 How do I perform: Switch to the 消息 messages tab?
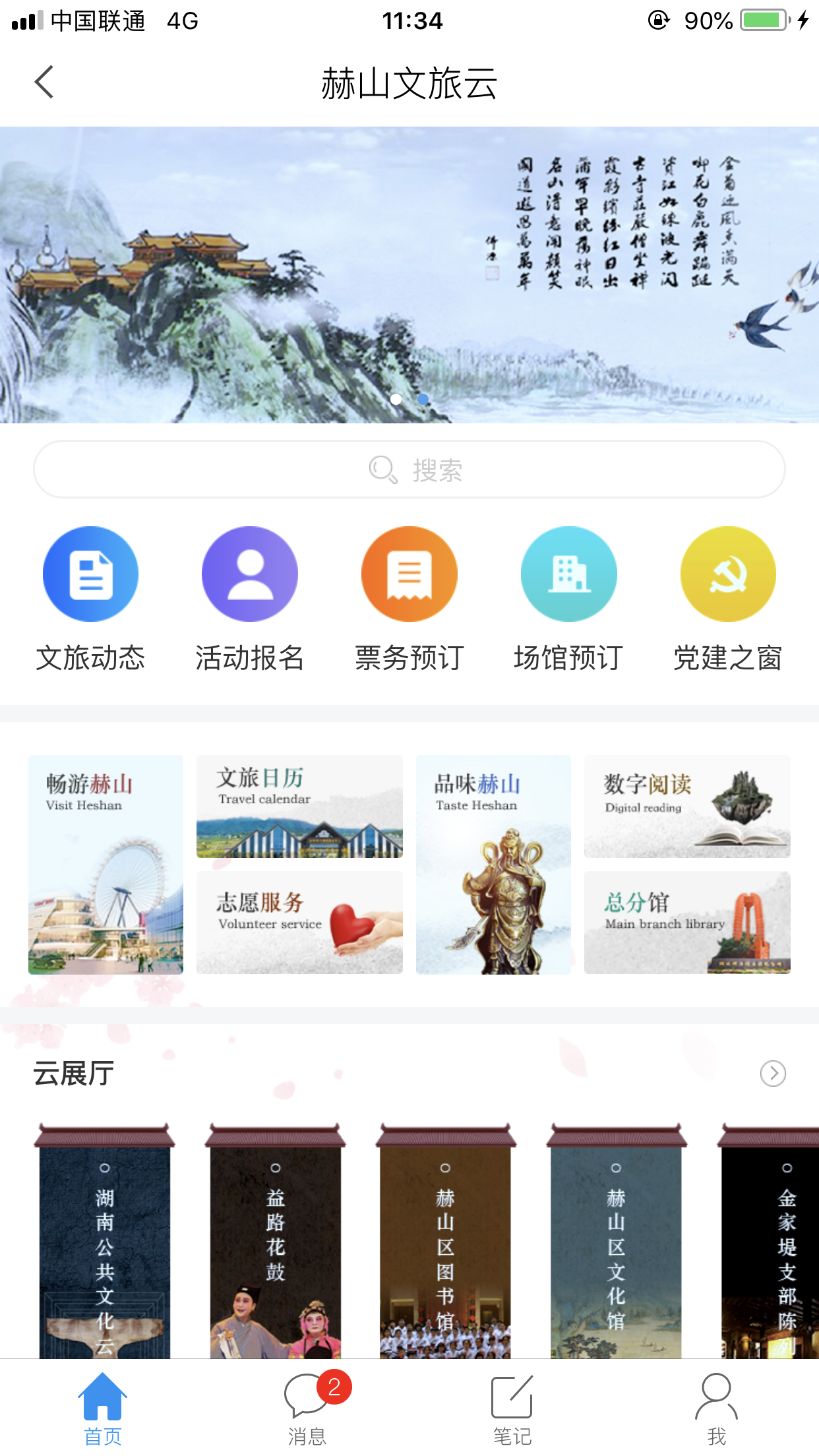(307, 1408)
